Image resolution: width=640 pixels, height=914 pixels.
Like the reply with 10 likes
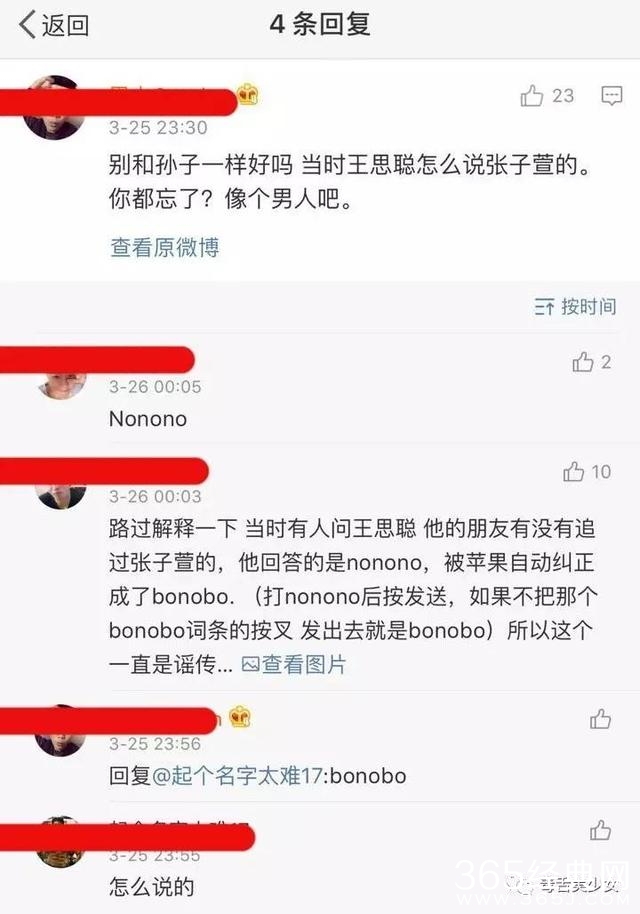574,471
